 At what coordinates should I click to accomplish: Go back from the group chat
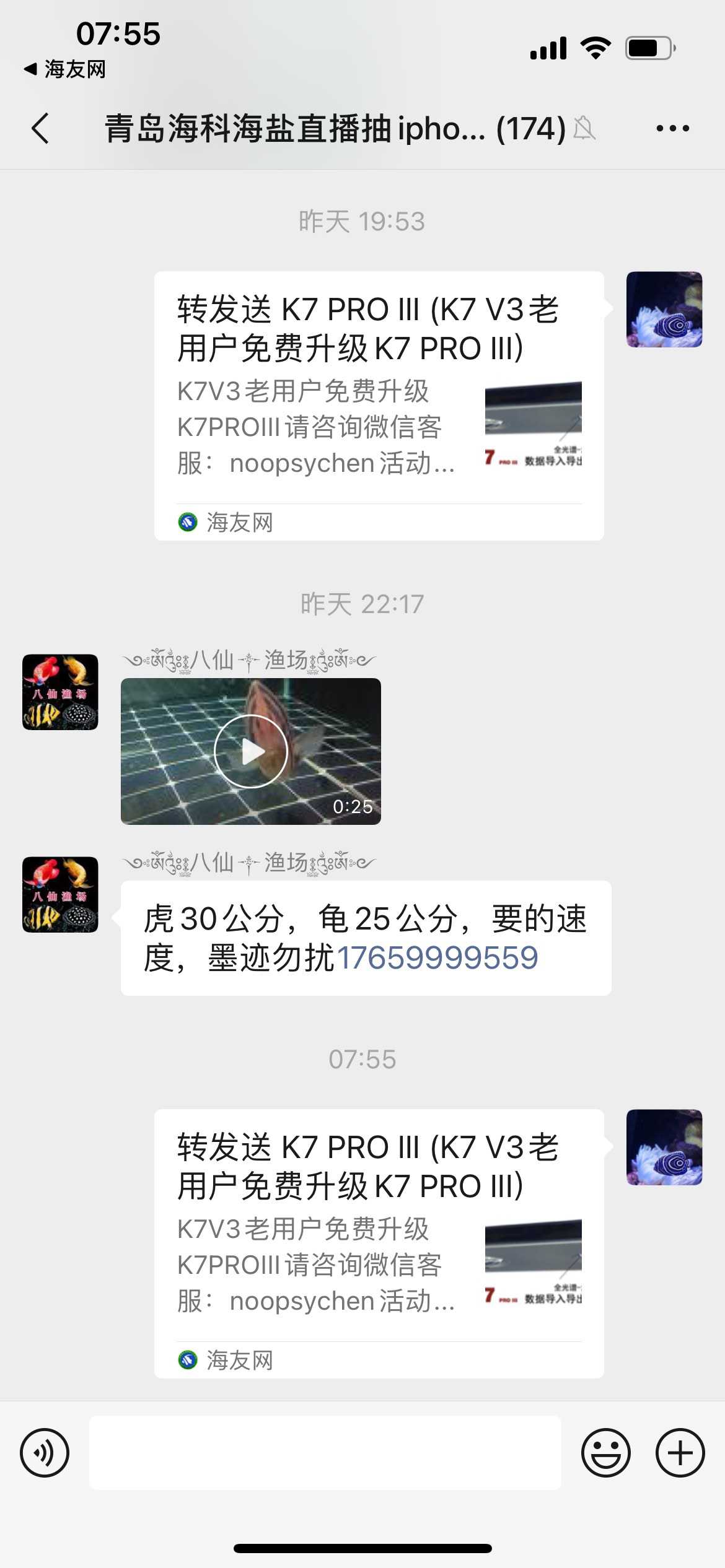pos(41,129)
